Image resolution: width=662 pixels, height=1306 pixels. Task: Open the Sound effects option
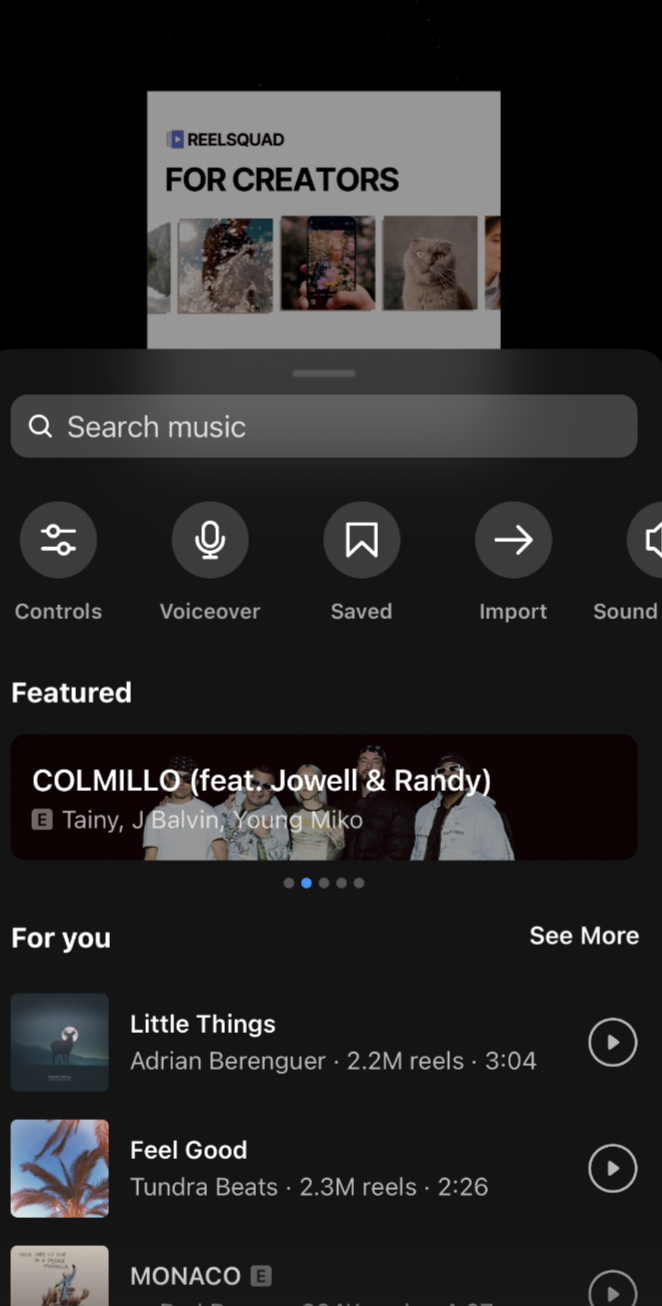tap(645, 541)
